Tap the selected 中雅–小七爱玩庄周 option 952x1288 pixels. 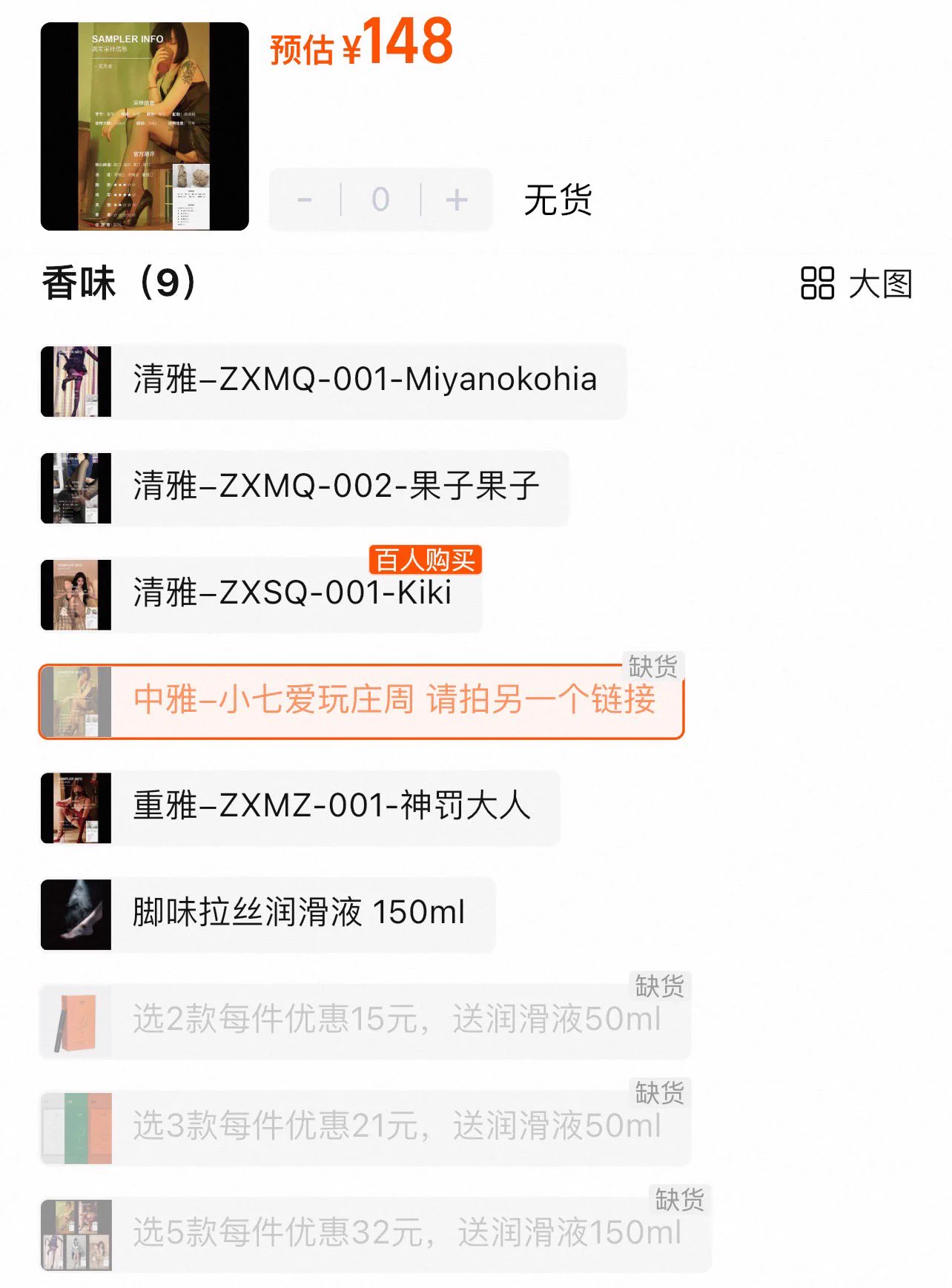tap(361, 701)
